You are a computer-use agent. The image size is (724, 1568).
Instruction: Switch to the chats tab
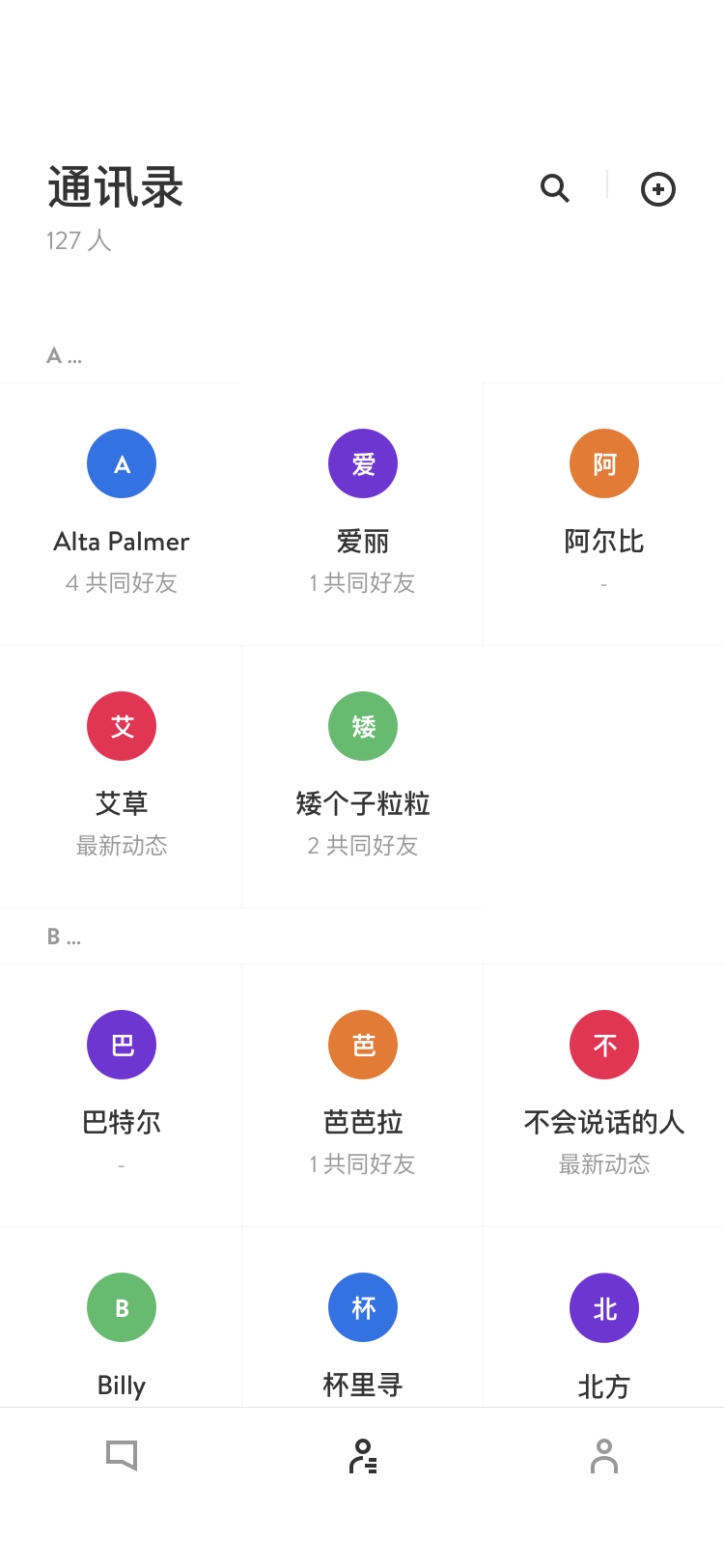click(122, 1455)
